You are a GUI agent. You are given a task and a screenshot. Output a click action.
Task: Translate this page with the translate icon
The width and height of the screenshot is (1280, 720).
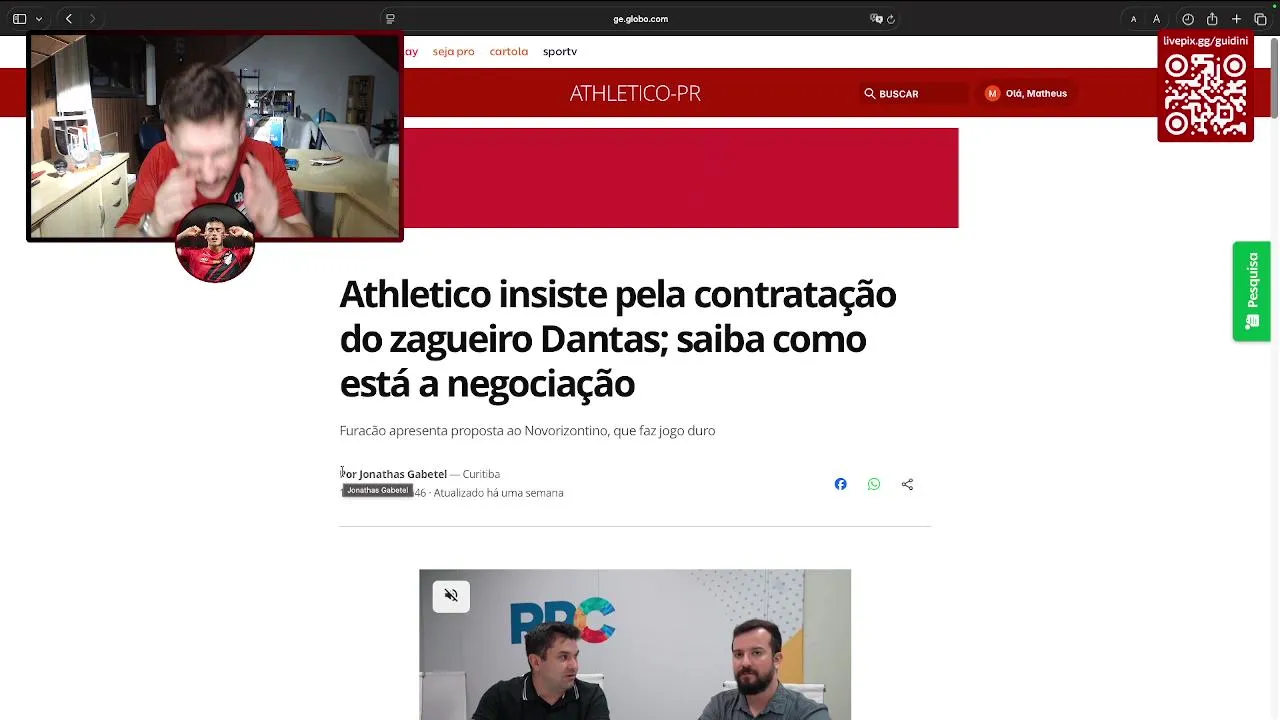point(876,19)
